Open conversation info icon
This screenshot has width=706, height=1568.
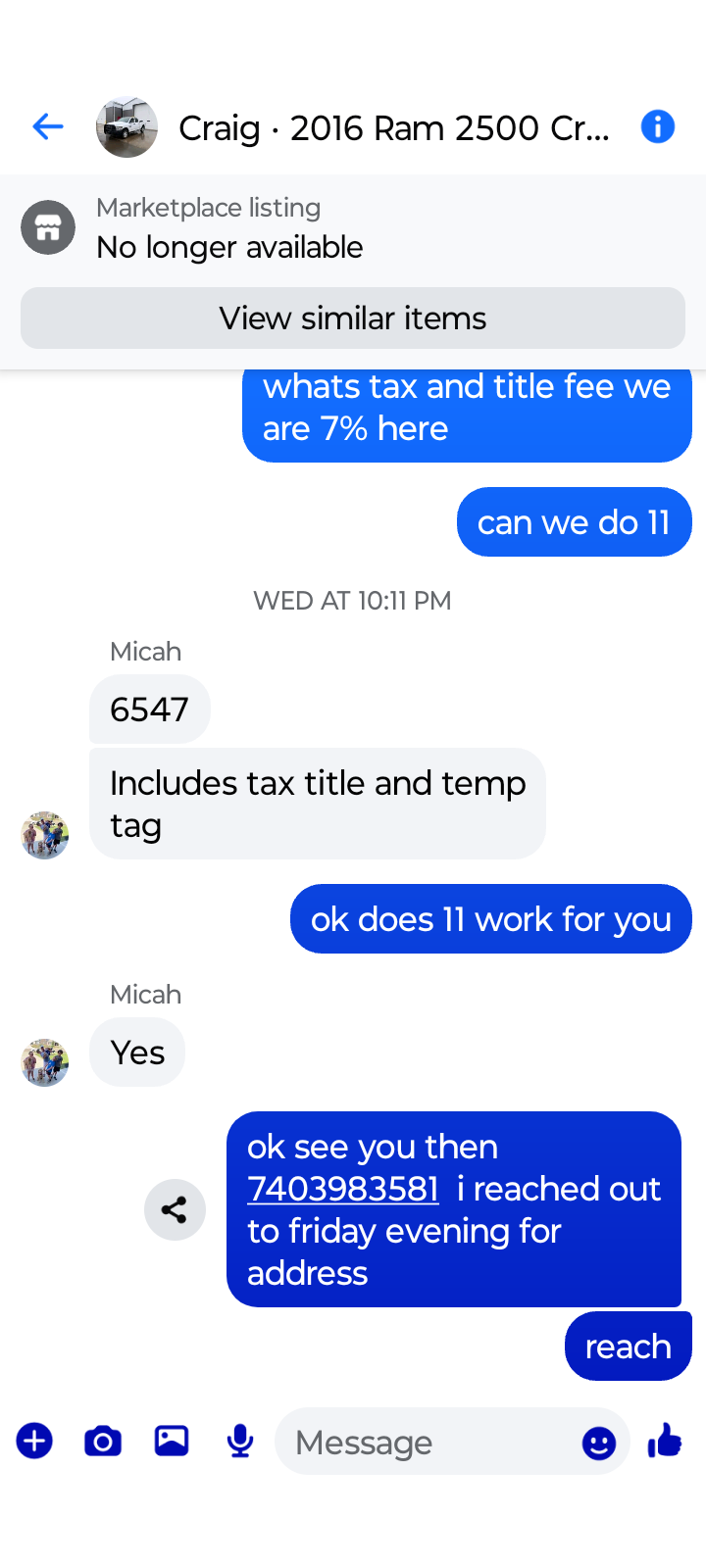(657, 126)
